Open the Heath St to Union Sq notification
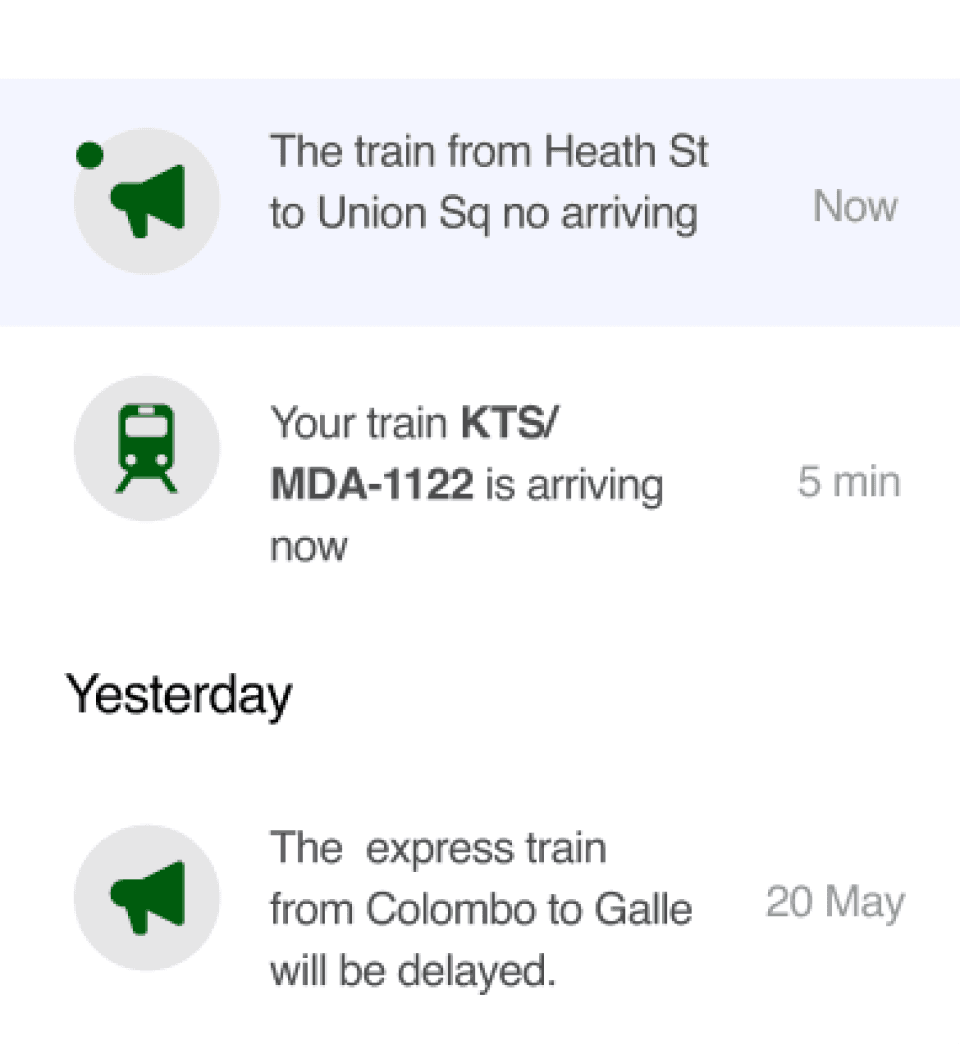 click(x=488, y=184)
